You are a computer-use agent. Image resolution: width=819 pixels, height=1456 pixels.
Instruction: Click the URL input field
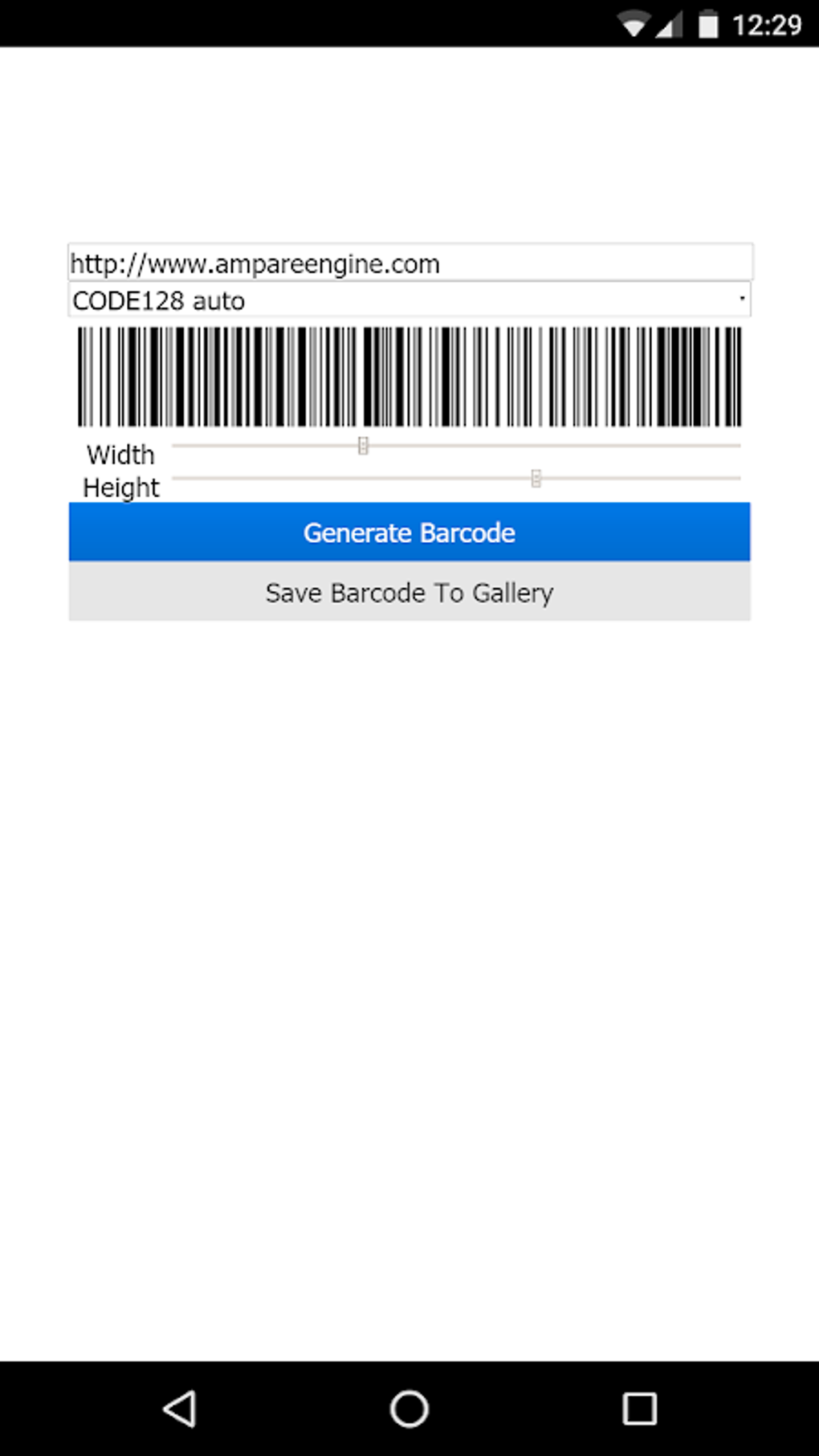pyautogui.click(x=409, y=261)
